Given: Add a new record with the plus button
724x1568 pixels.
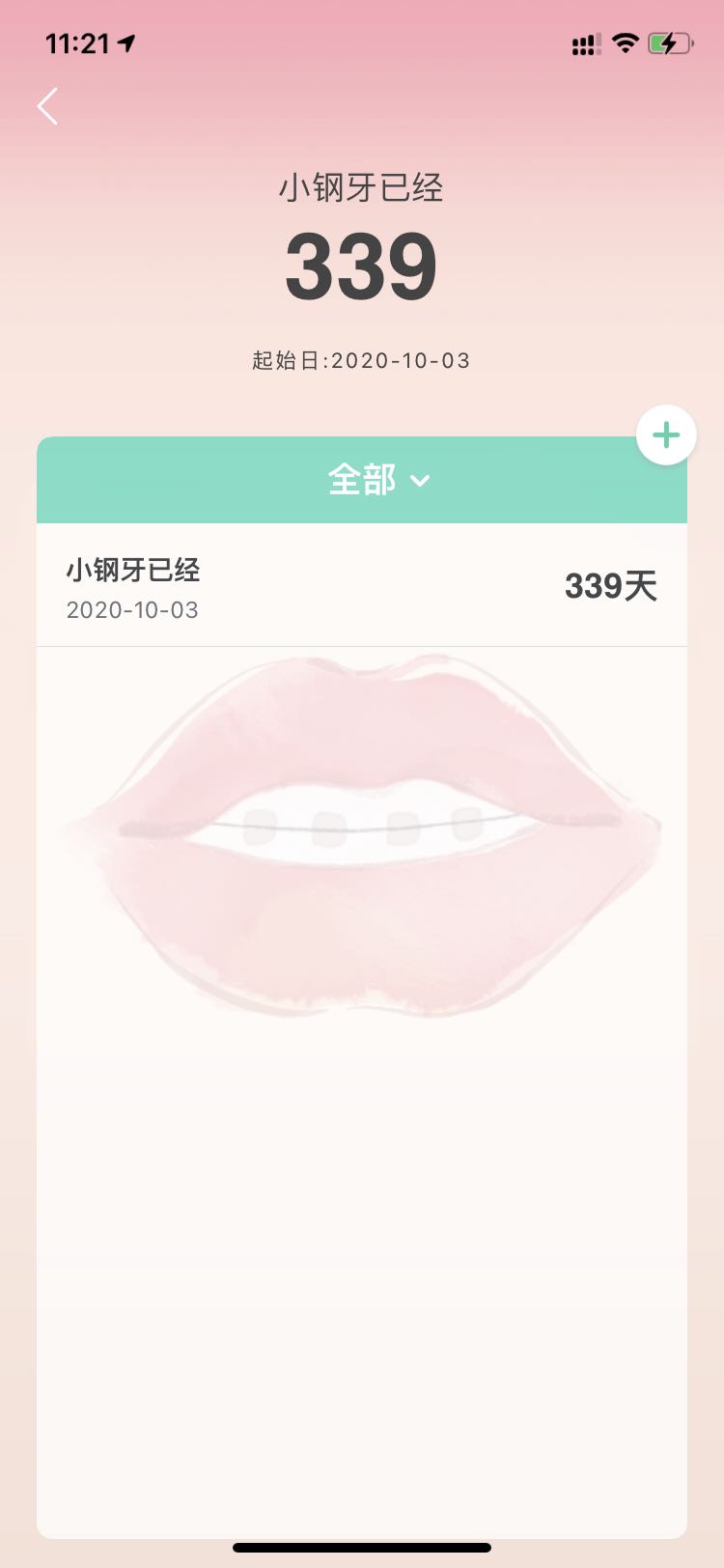Looking at the screenshot, I should click(x=666, y=434).
